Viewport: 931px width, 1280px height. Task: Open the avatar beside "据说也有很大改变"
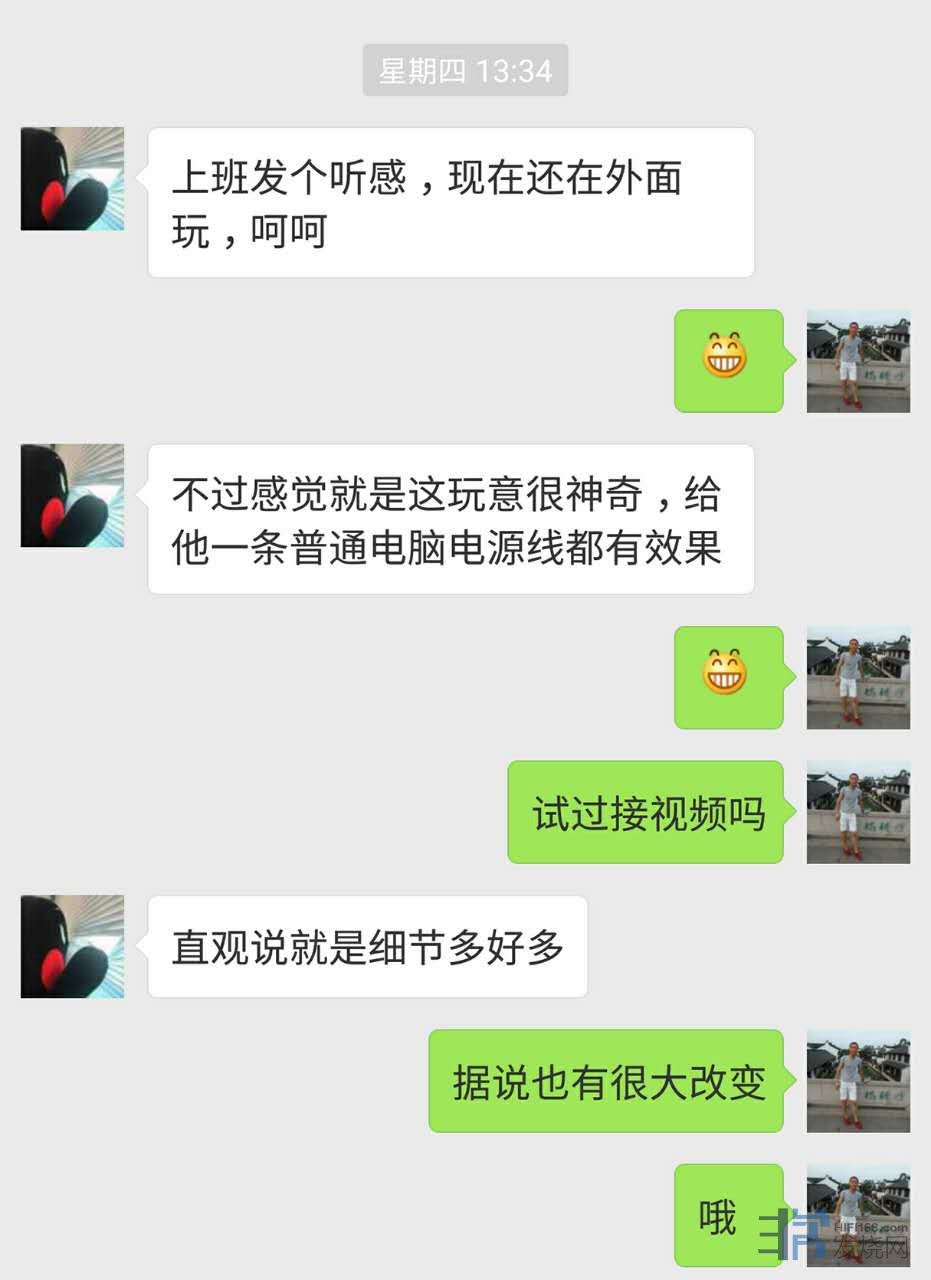(858, 1081)
